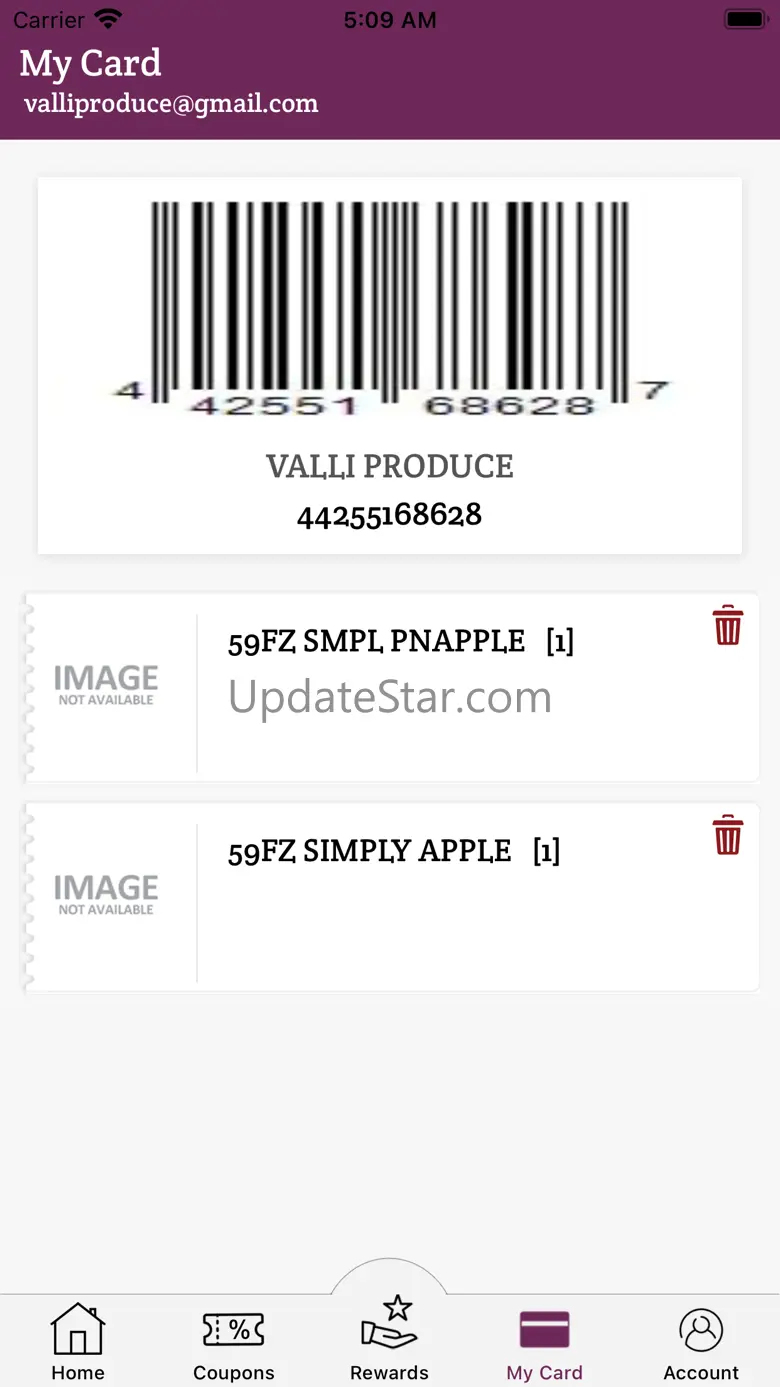780x1387 pixels.
Task: Switch to the Coupons tab
Action: (x=234, y=1341)
